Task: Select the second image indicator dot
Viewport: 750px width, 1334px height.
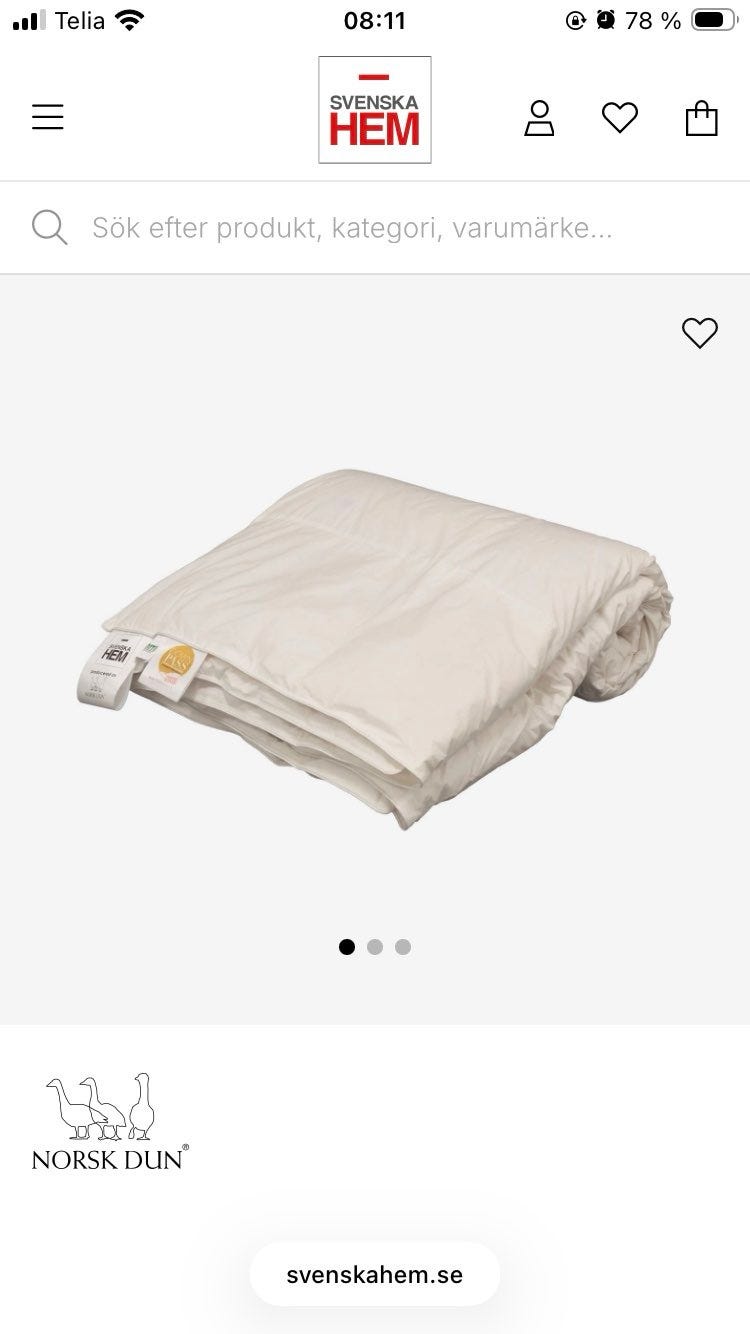Action: pyautogui.click(x=375, y=947)
